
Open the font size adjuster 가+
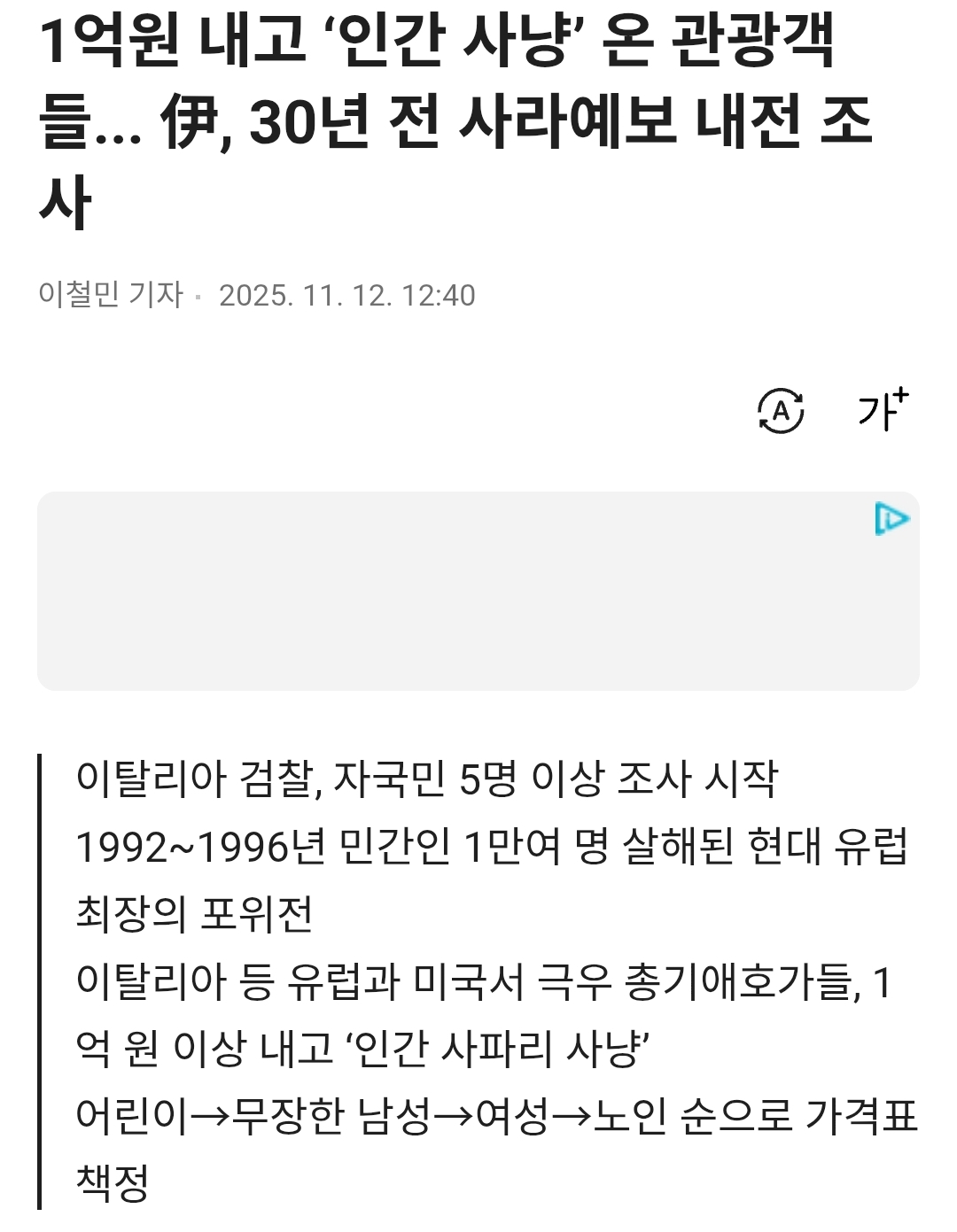click(x=883, y=410)
